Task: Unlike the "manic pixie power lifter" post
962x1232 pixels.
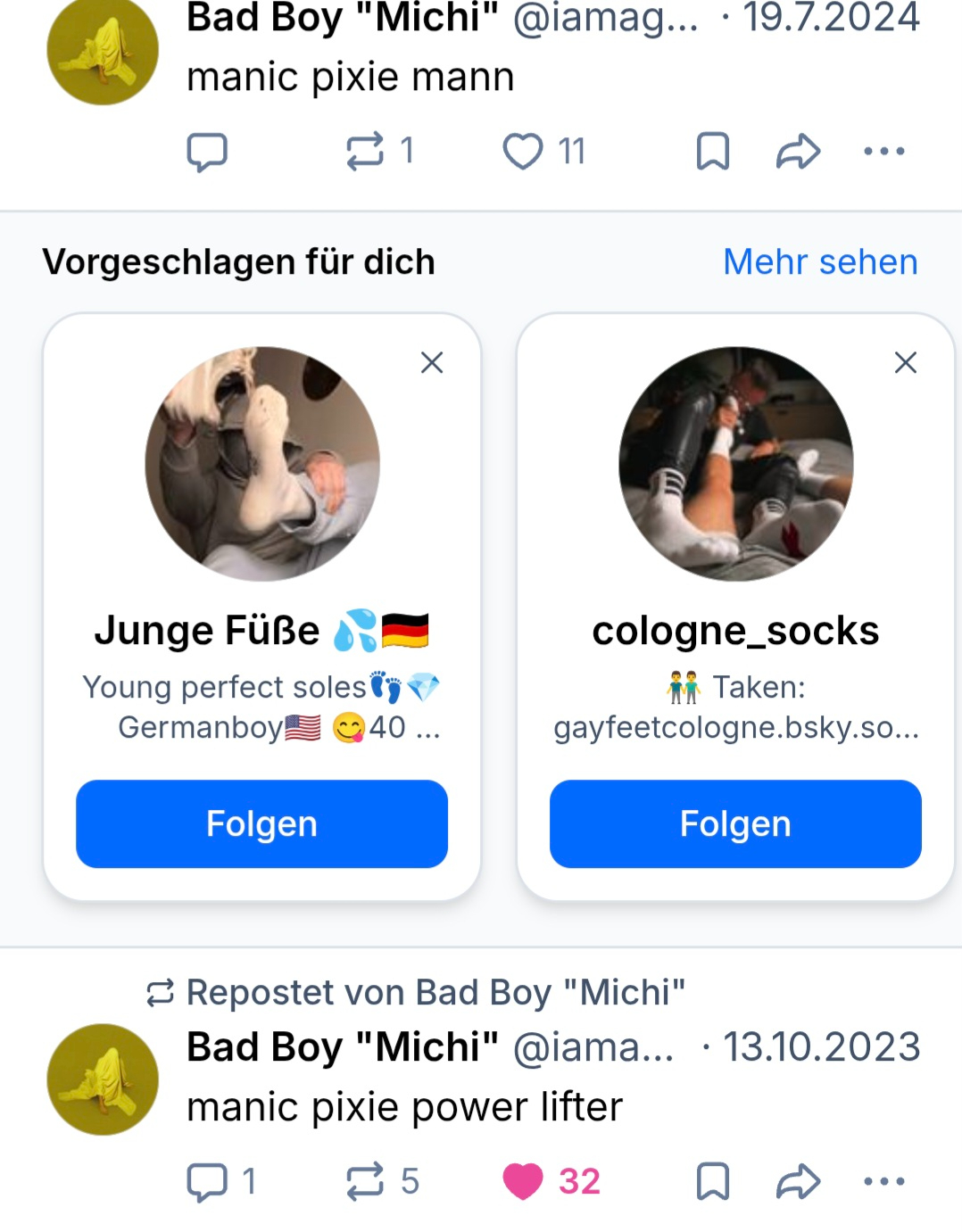Action: click(523, 1182)
